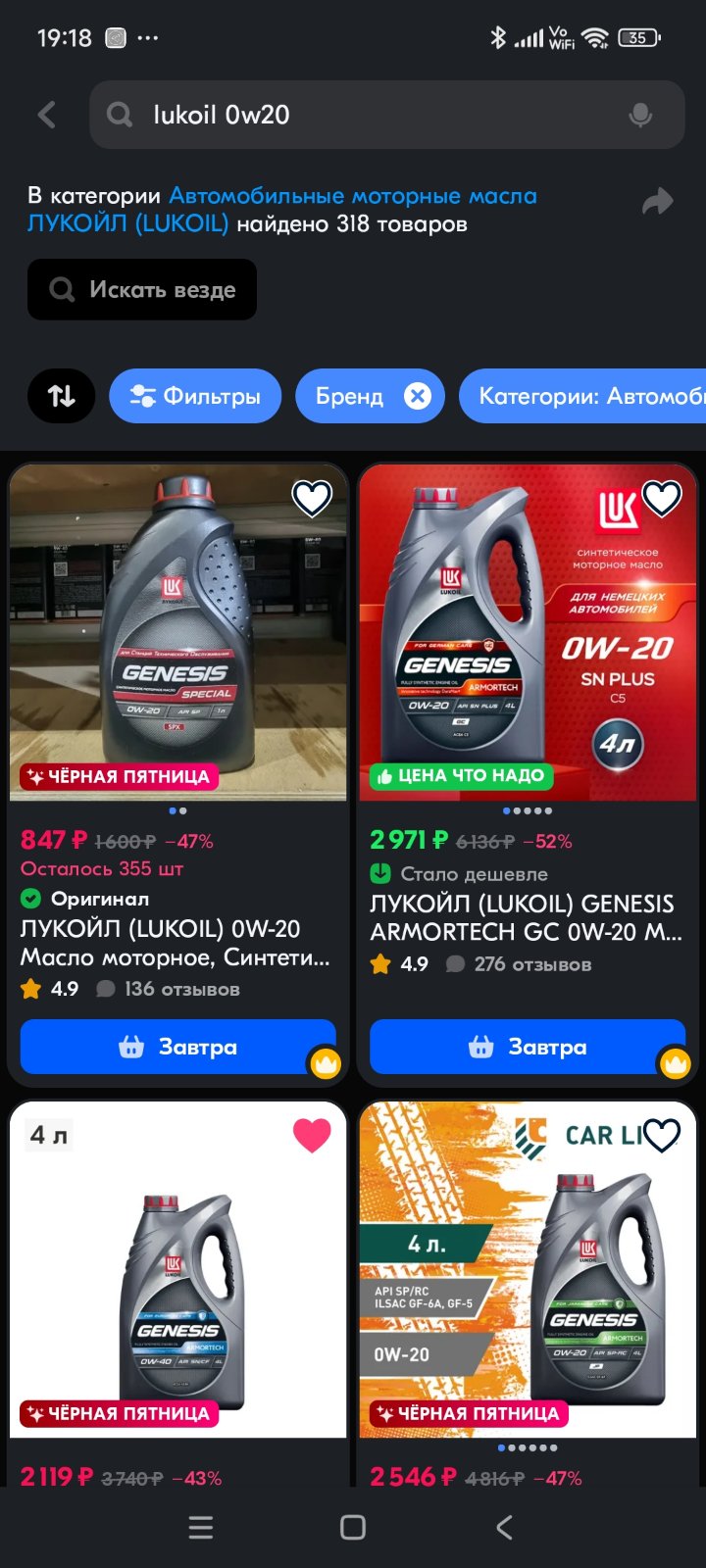Favorite the CAR LI product for 2 546 ₽
This screenshot has height=1568, width=706.
coord(662,1135)
